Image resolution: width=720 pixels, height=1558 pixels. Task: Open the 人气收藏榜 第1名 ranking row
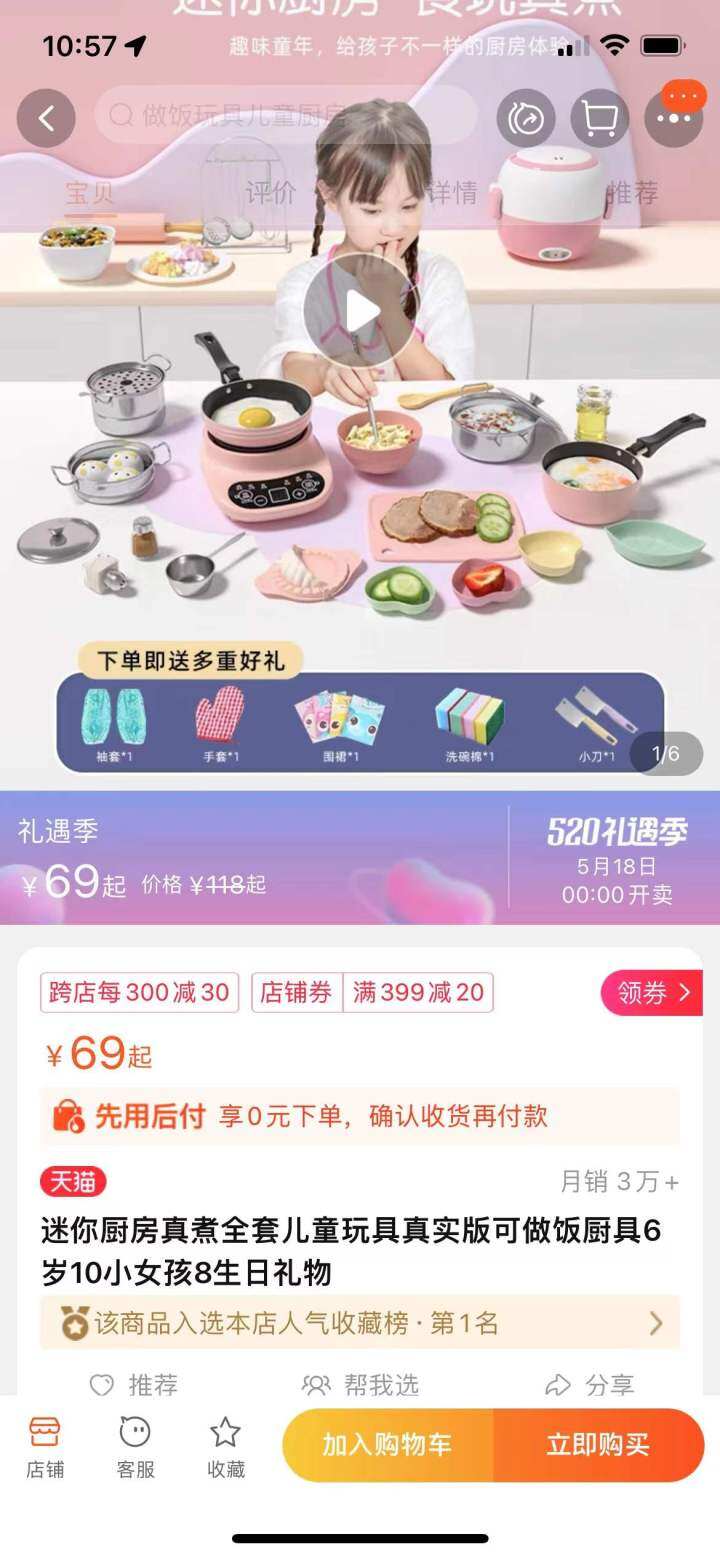click(360, 1324)
